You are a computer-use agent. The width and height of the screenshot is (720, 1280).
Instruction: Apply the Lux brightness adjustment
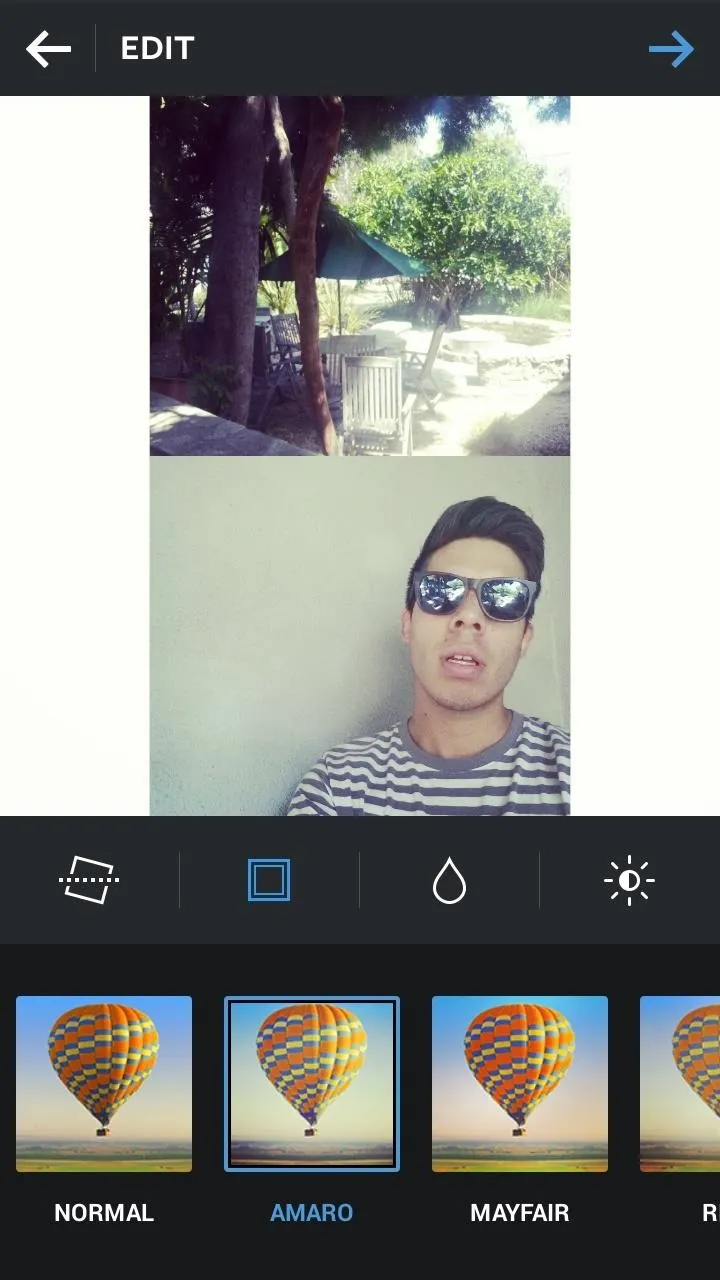point(629,880)
